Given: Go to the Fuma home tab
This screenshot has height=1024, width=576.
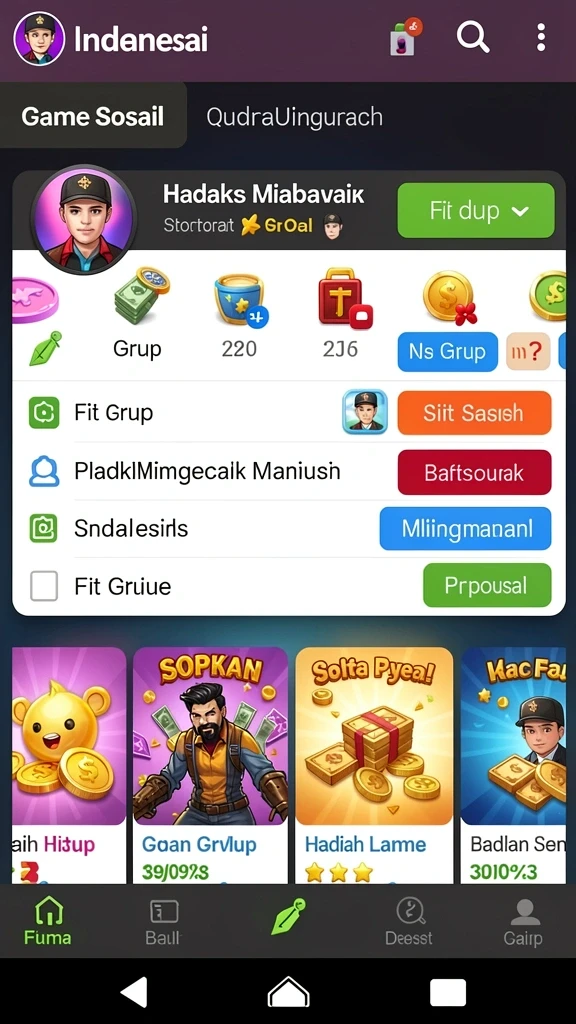Looking at the screenshot, I should click(x=48, y=921).
